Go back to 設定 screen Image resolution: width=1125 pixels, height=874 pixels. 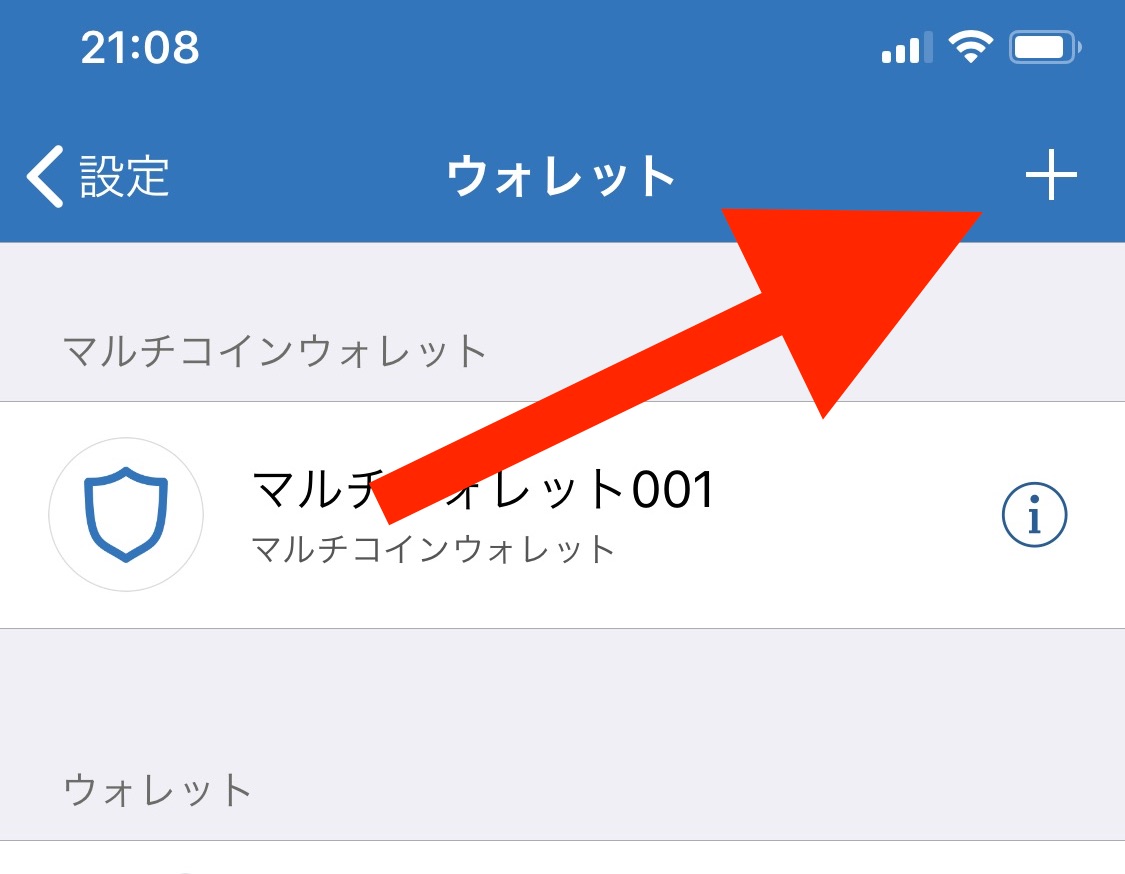98,177
